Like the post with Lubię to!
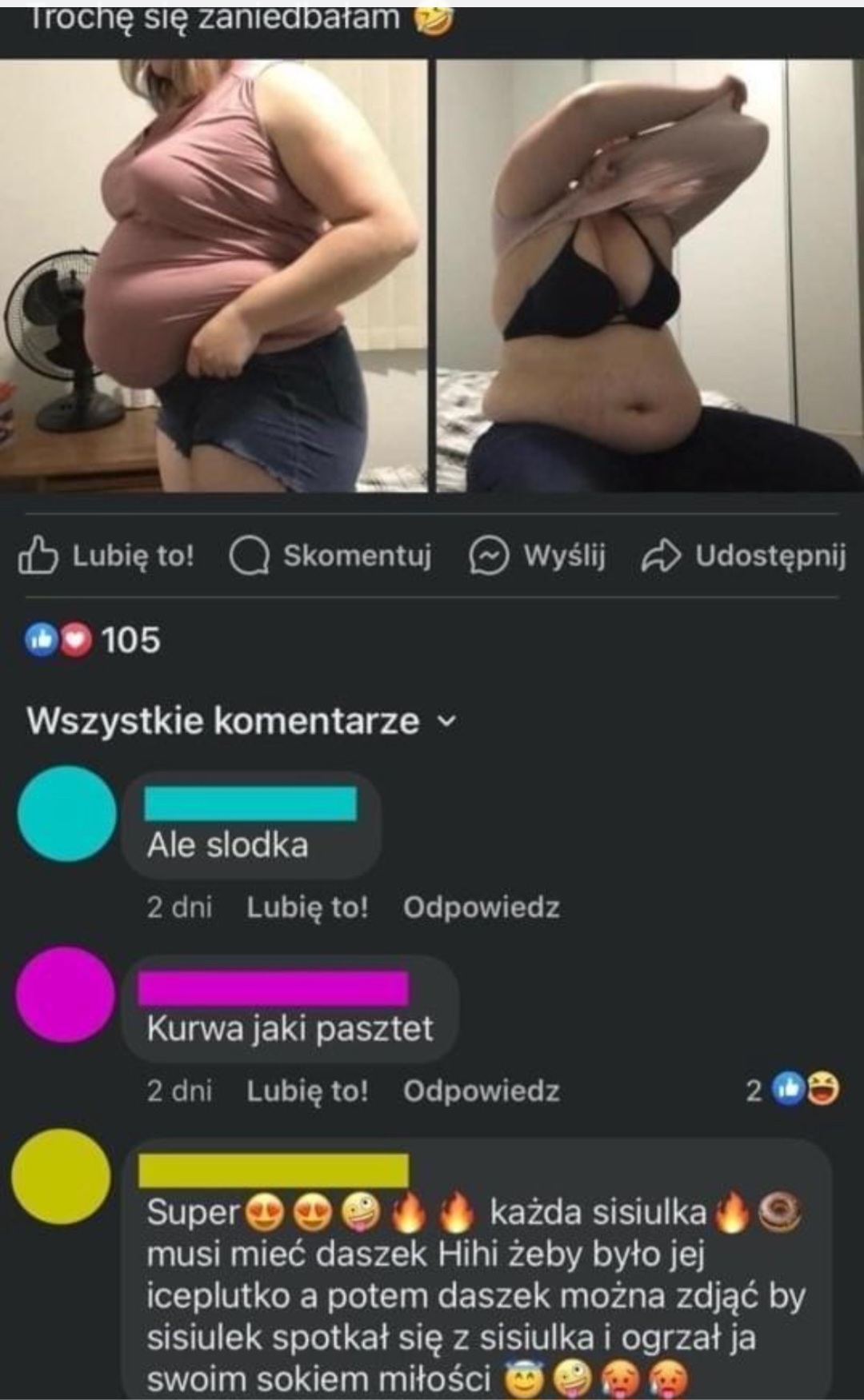864x1400 pixels. click(x=107, y=556)
